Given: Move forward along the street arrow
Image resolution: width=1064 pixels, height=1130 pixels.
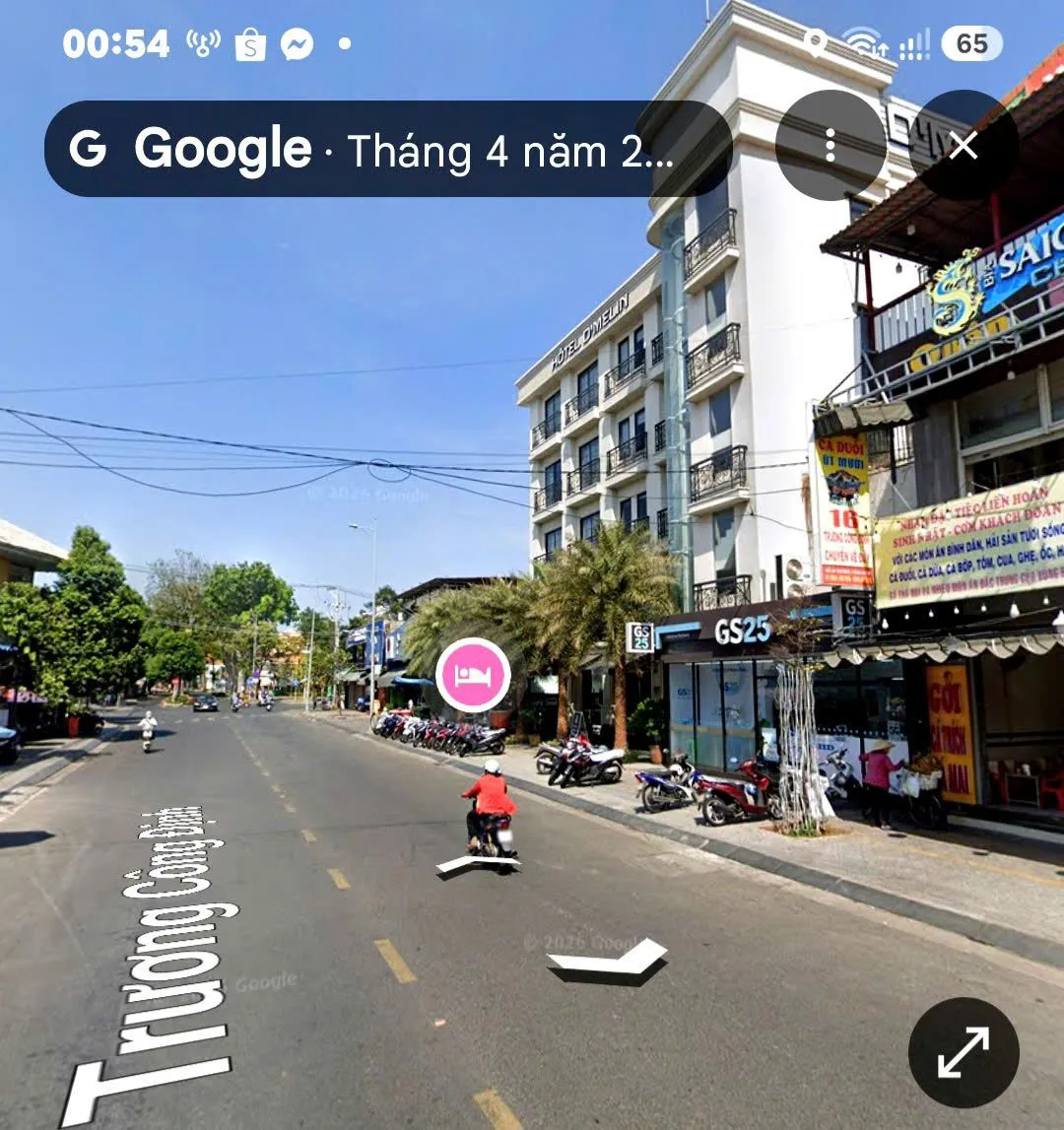Looking at the screenshot, I should tap(478, 863).
